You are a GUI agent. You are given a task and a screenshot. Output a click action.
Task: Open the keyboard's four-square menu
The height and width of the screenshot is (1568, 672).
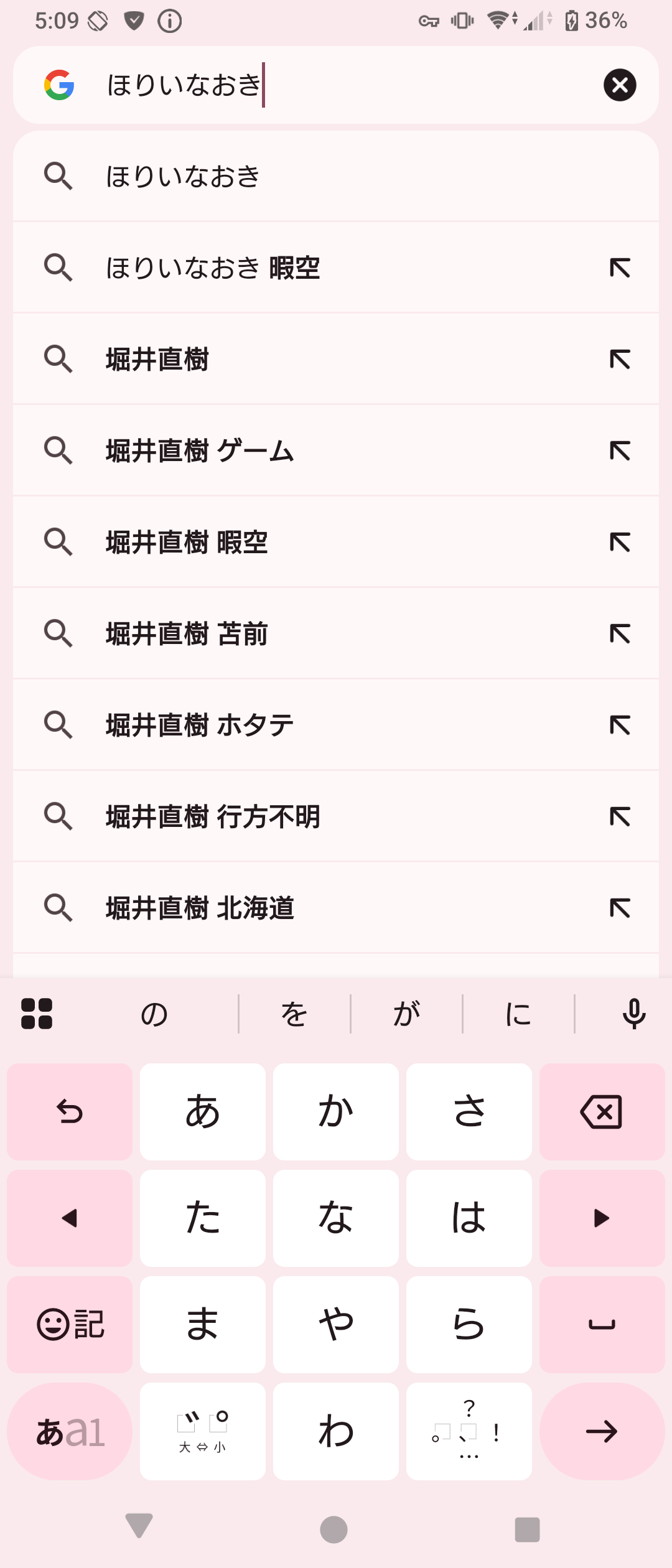click(x=37, y=1014)
